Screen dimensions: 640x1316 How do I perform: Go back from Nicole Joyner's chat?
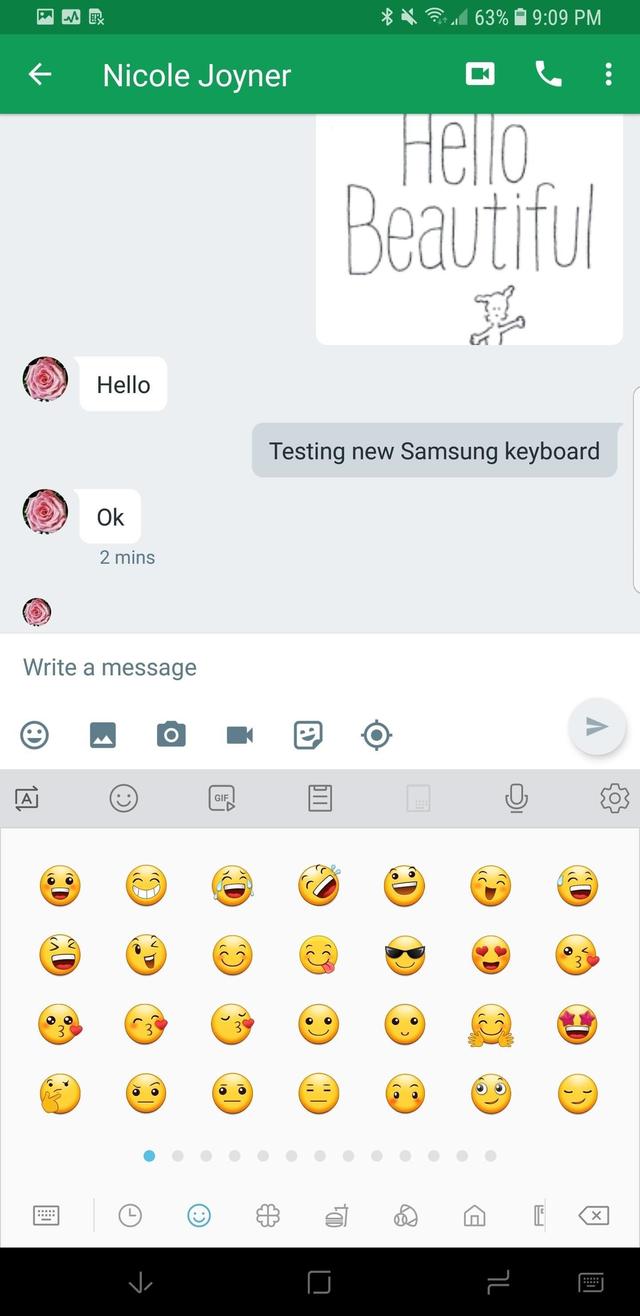[x=40, y=74]
